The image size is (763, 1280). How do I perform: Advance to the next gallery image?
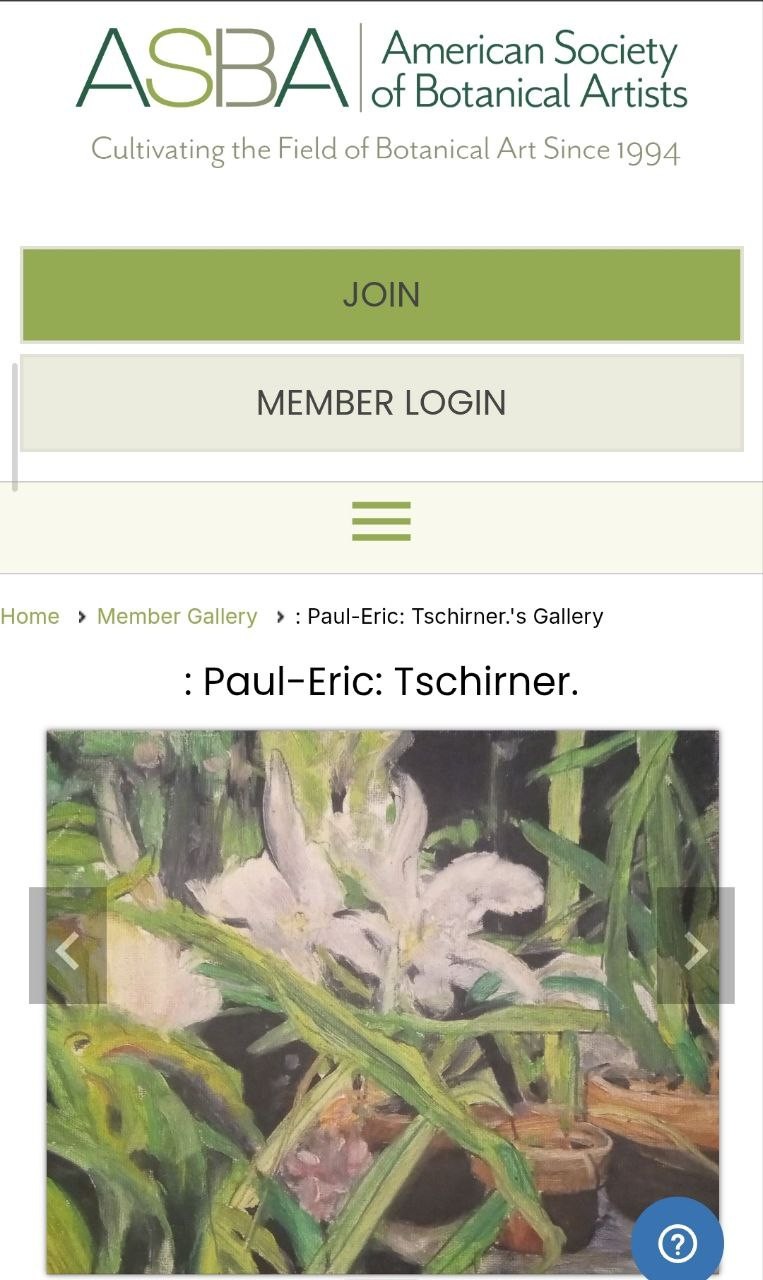click(696, 946)
